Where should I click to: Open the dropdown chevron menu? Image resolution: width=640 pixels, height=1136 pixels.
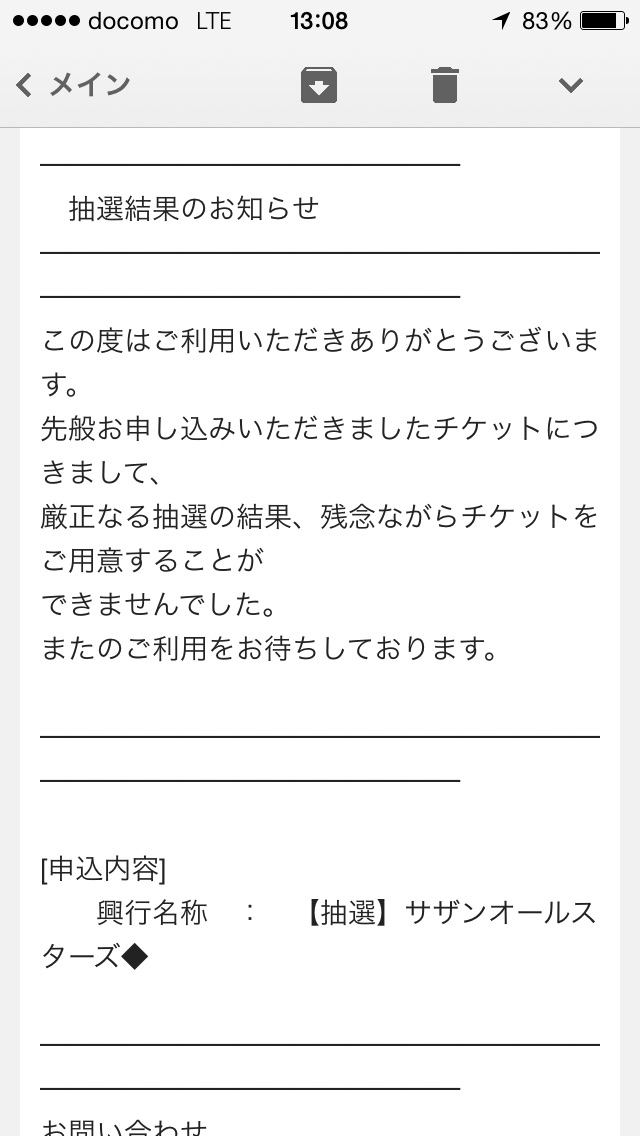tap(570, 85)
